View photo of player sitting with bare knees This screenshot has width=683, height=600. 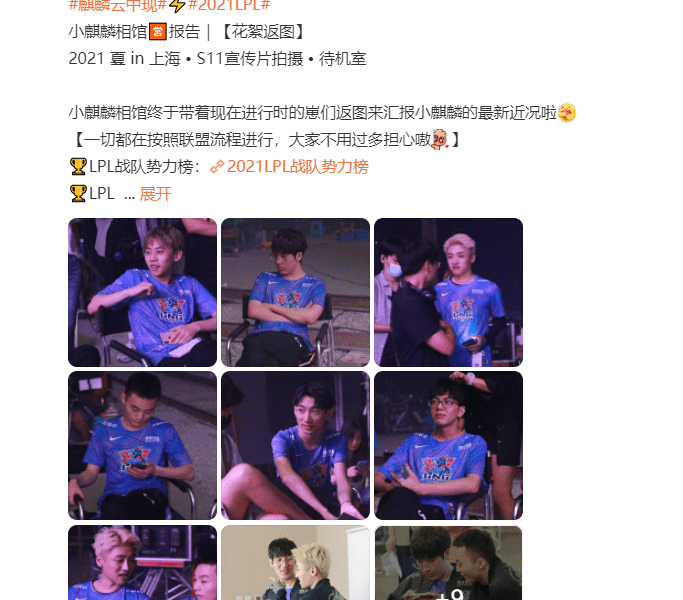[295, 445]
